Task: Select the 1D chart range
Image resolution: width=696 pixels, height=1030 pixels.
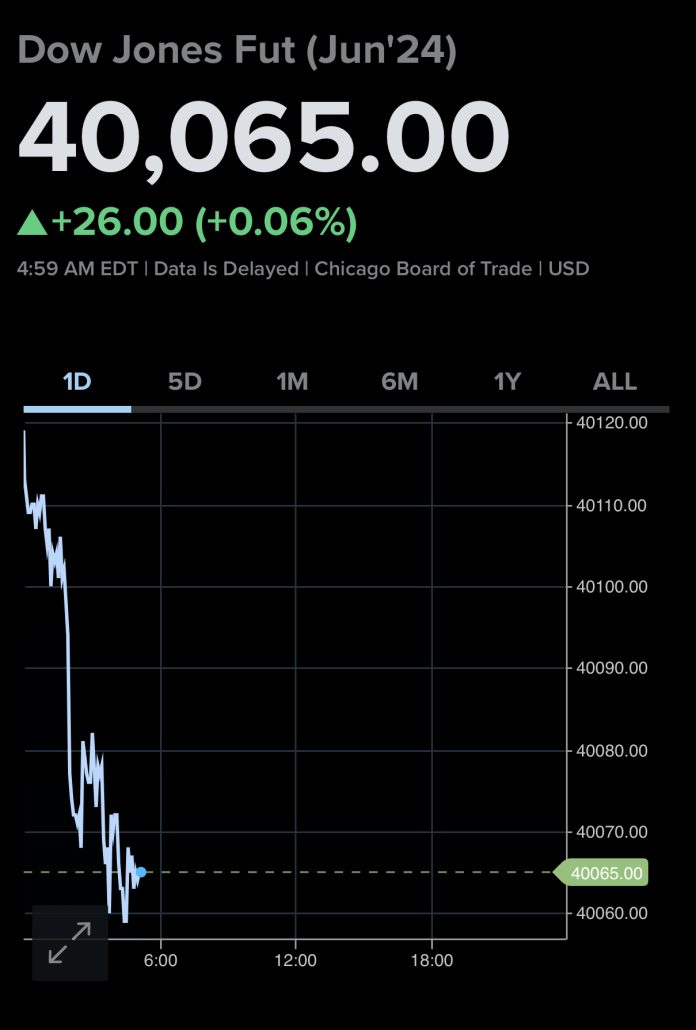Action: [77, 381]
